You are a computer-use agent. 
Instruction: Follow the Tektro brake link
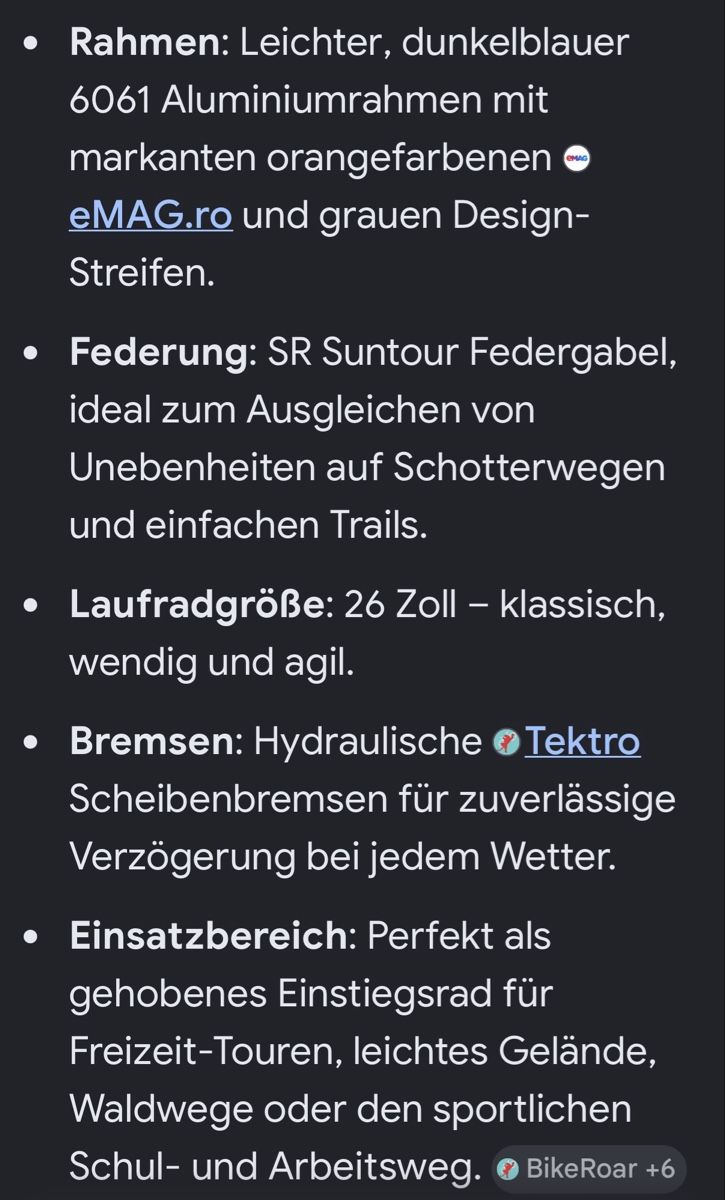(582, 741)
